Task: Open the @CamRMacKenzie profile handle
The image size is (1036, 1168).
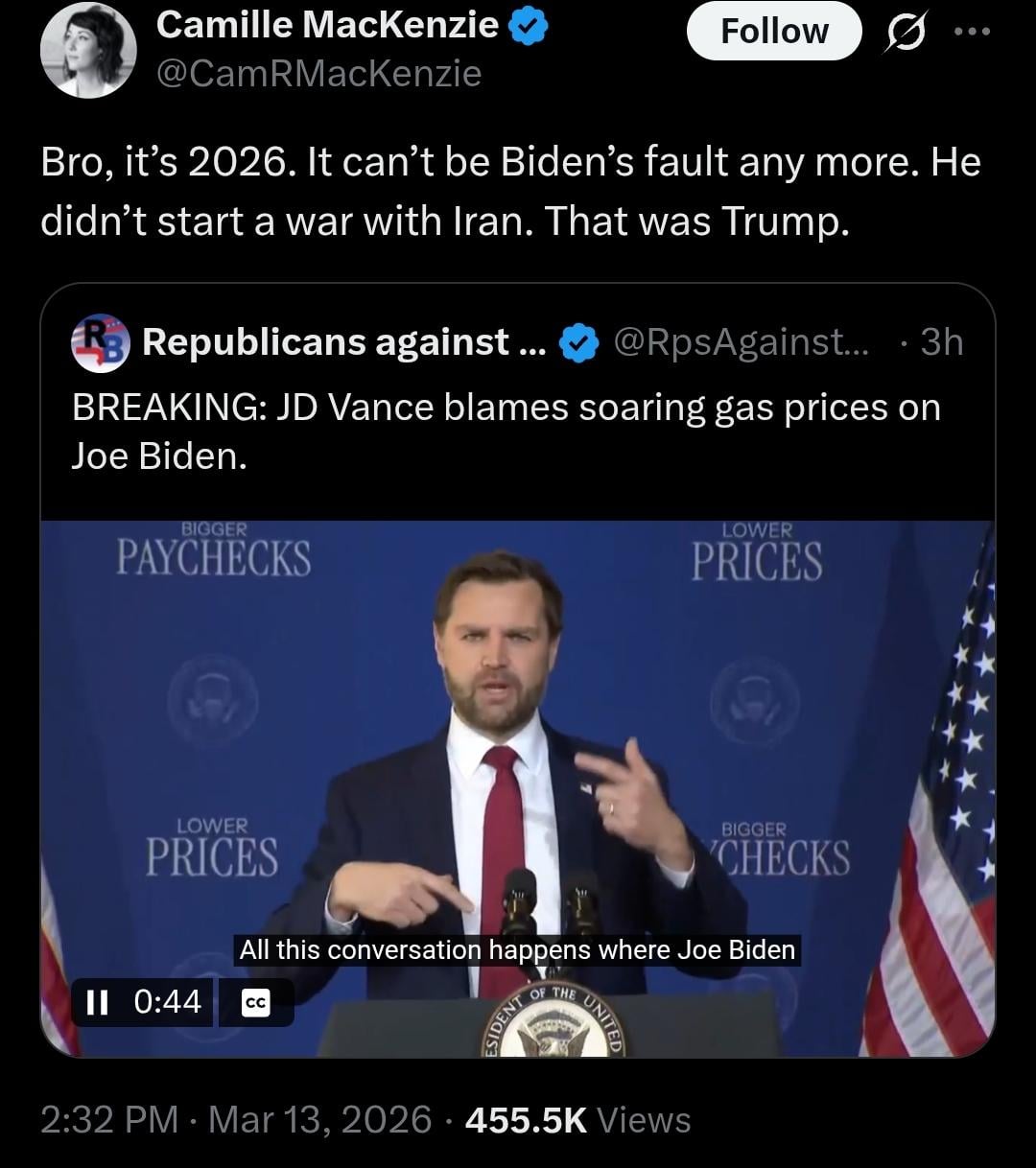Action: click(318, 74)
